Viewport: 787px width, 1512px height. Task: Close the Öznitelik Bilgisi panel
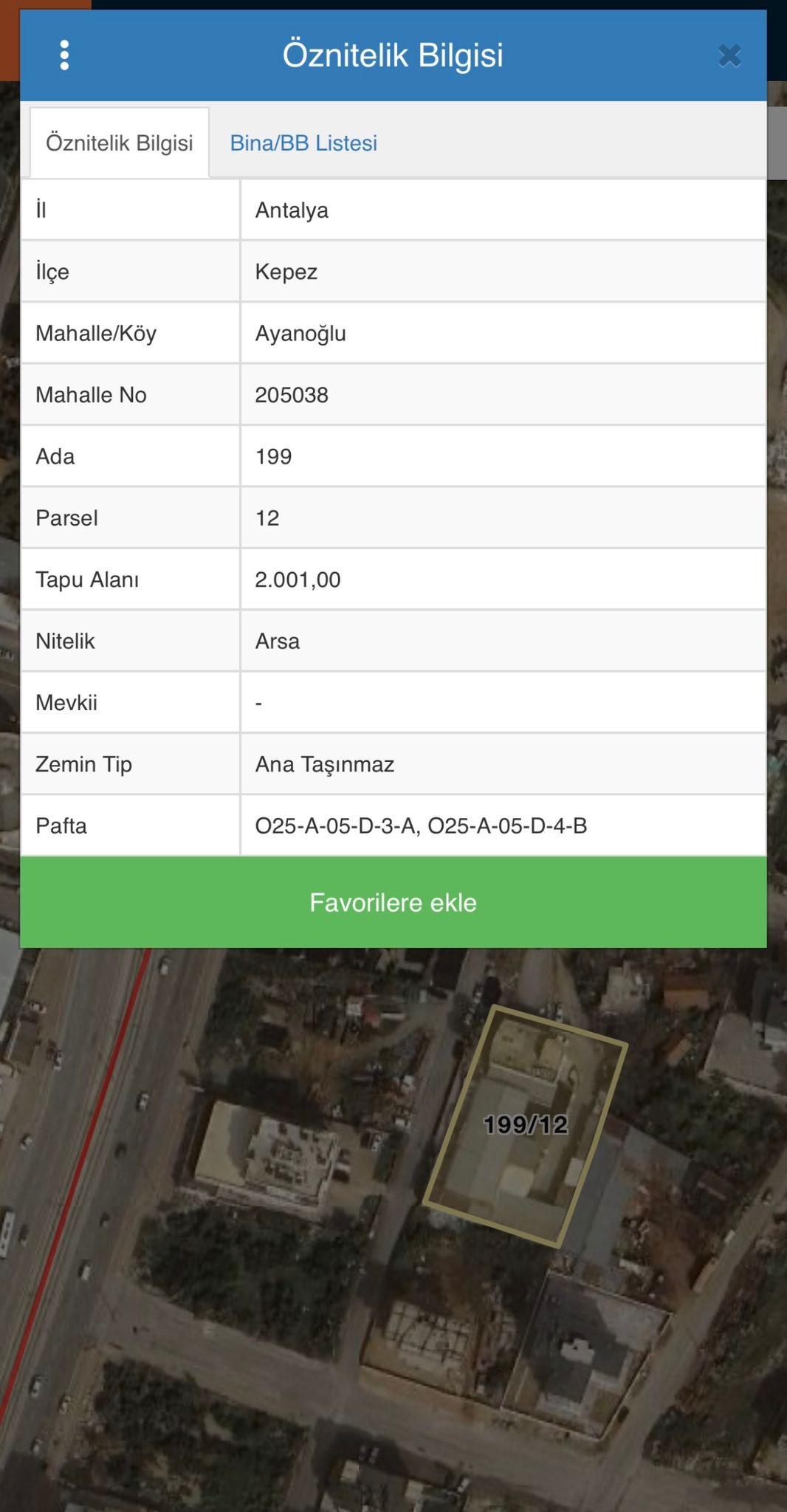coord(729,55)
